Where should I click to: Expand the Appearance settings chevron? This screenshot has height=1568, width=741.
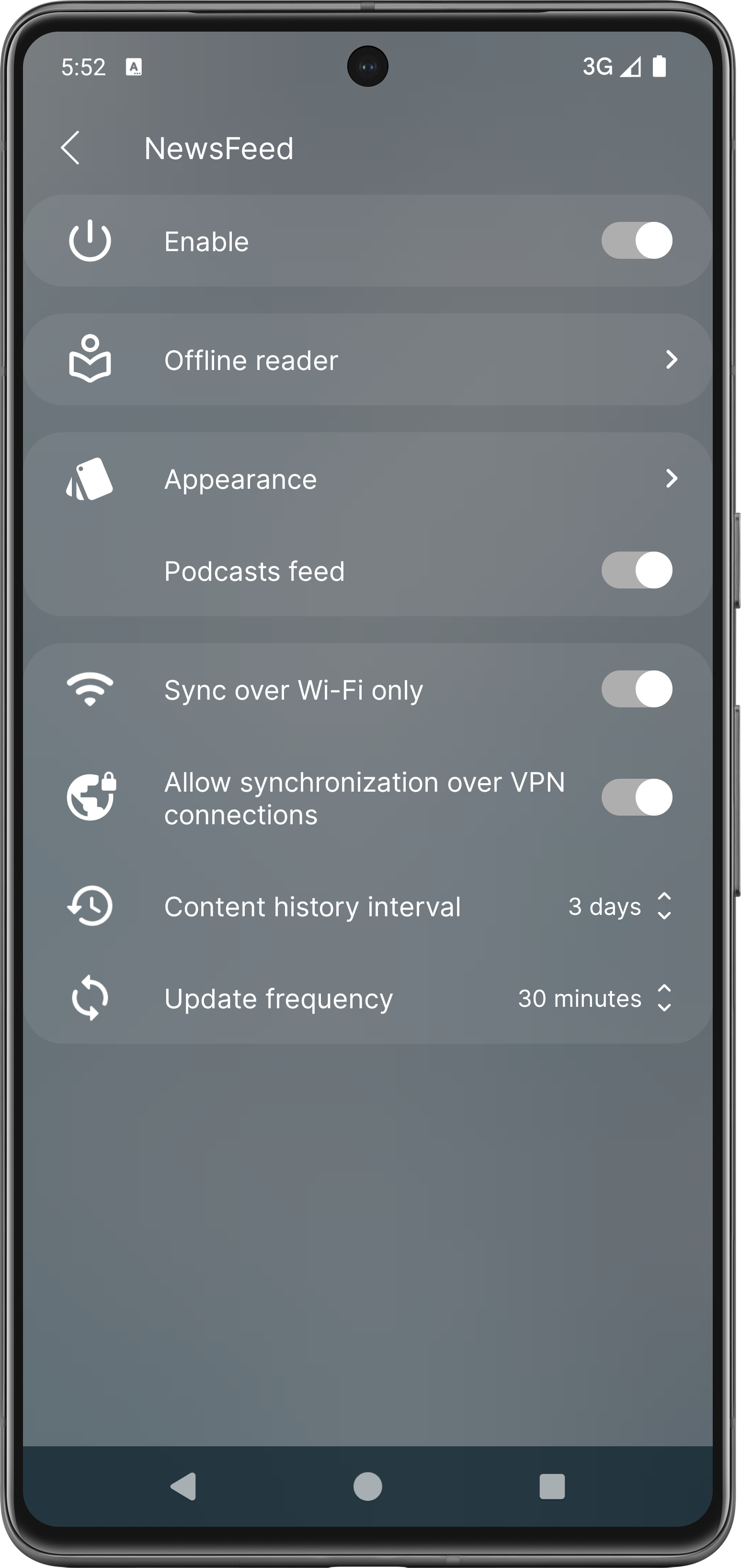[x=671, y=478]
